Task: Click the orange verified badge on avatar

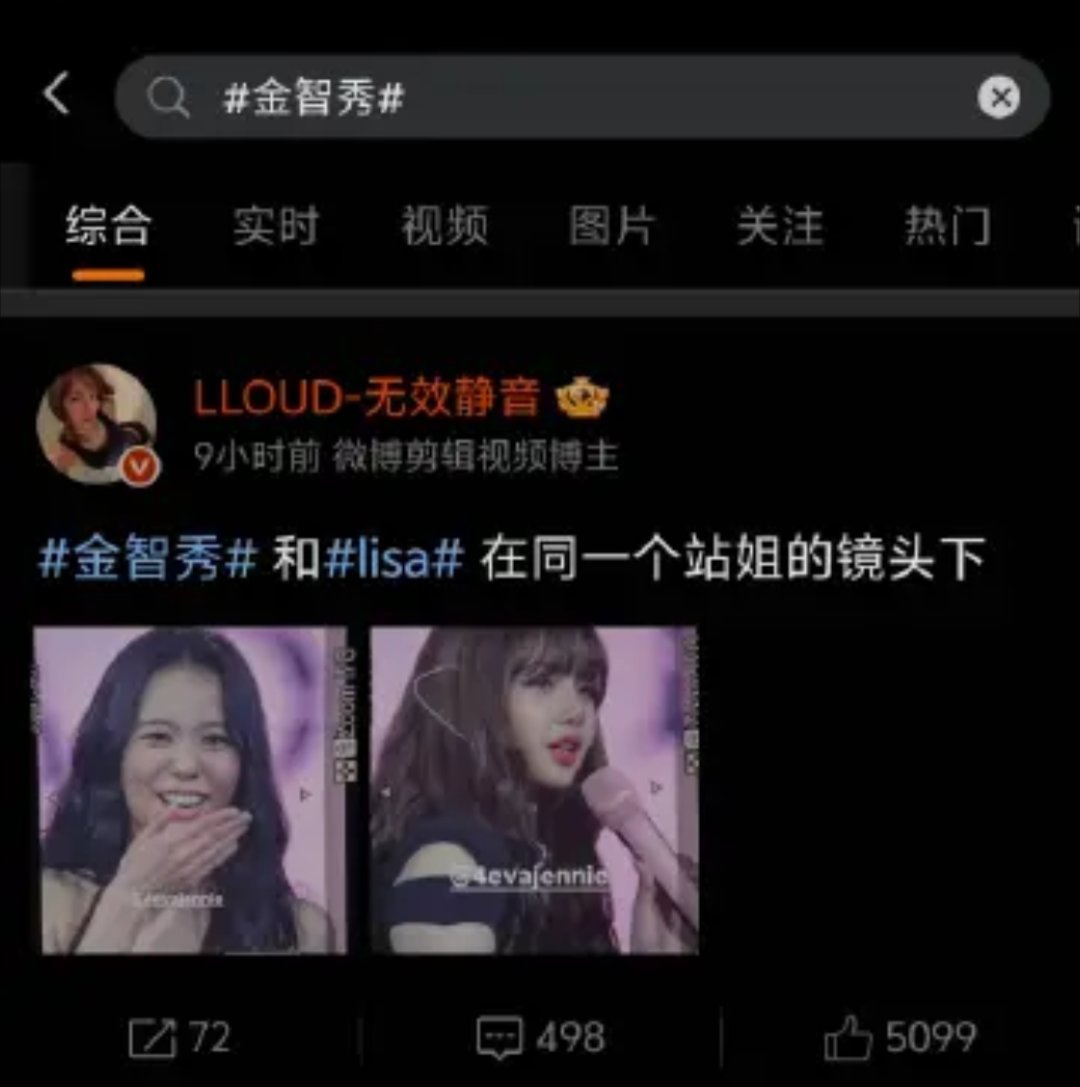Action: tap(141, 466)
